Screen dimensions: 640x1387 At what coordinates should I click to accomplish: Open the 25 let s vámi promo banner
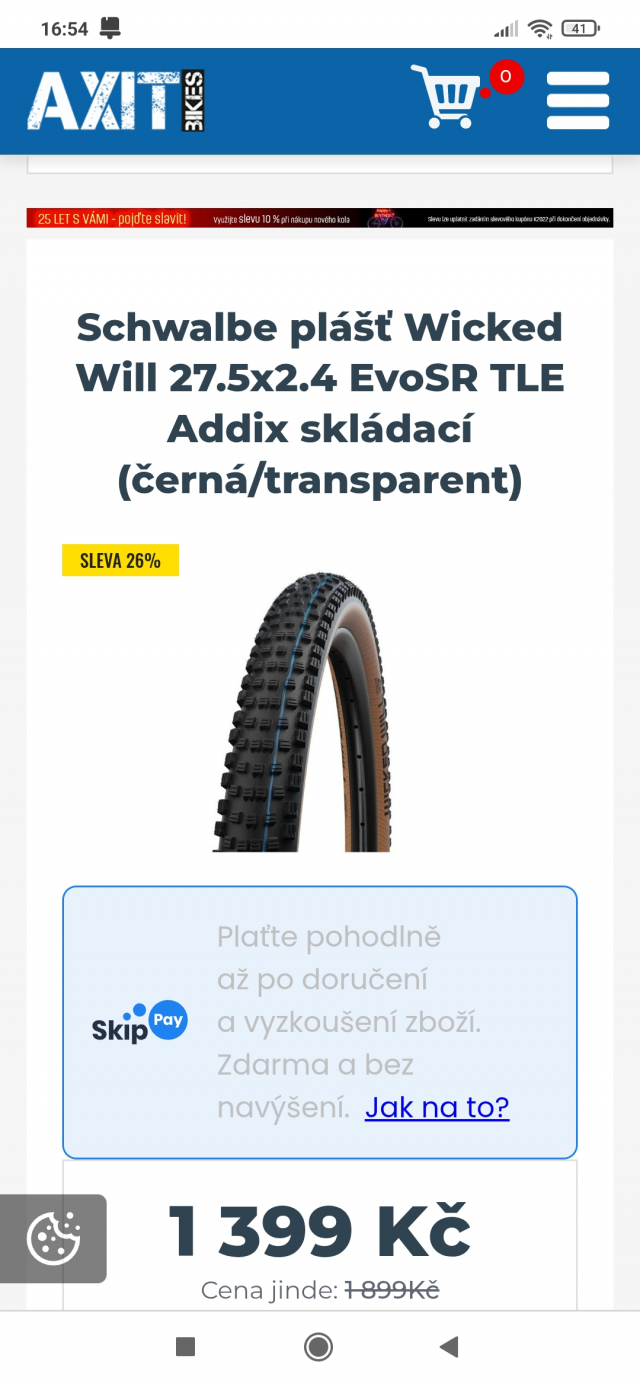(320, 218)
